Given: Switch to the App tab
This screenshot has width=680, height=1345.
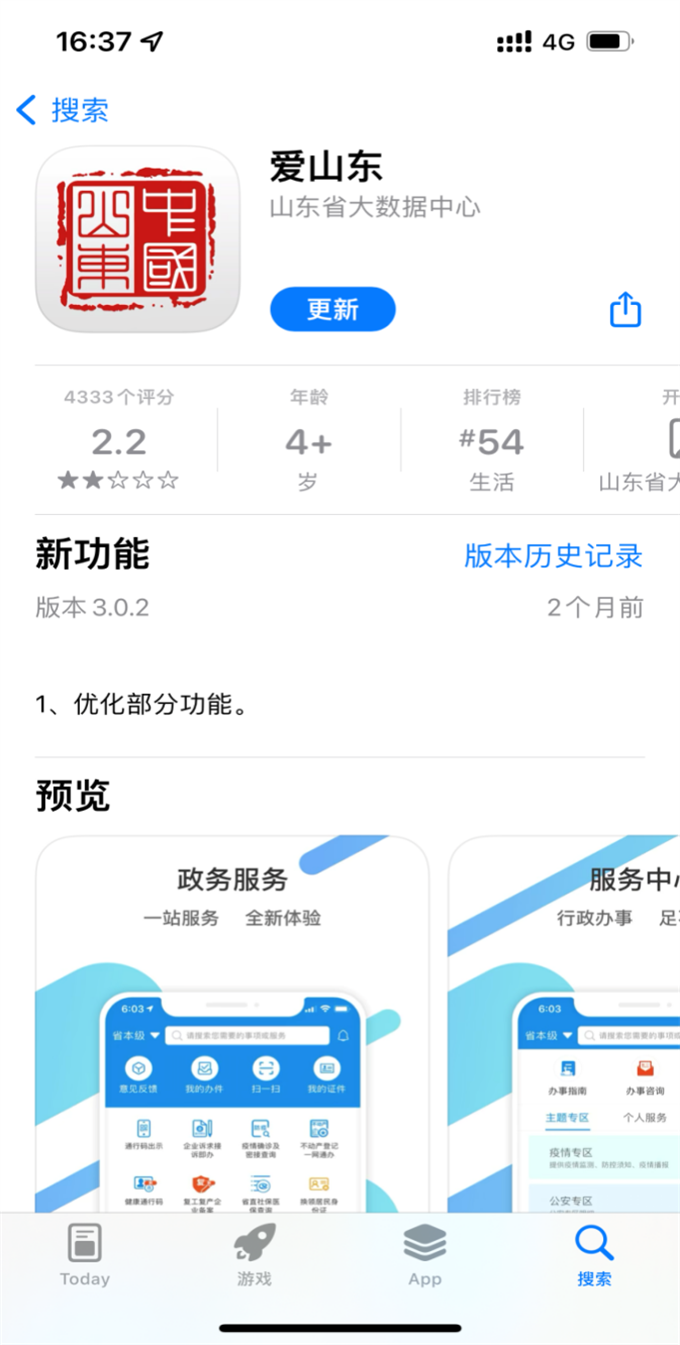Looking at the screenshot, I should tap(424, 1255).
